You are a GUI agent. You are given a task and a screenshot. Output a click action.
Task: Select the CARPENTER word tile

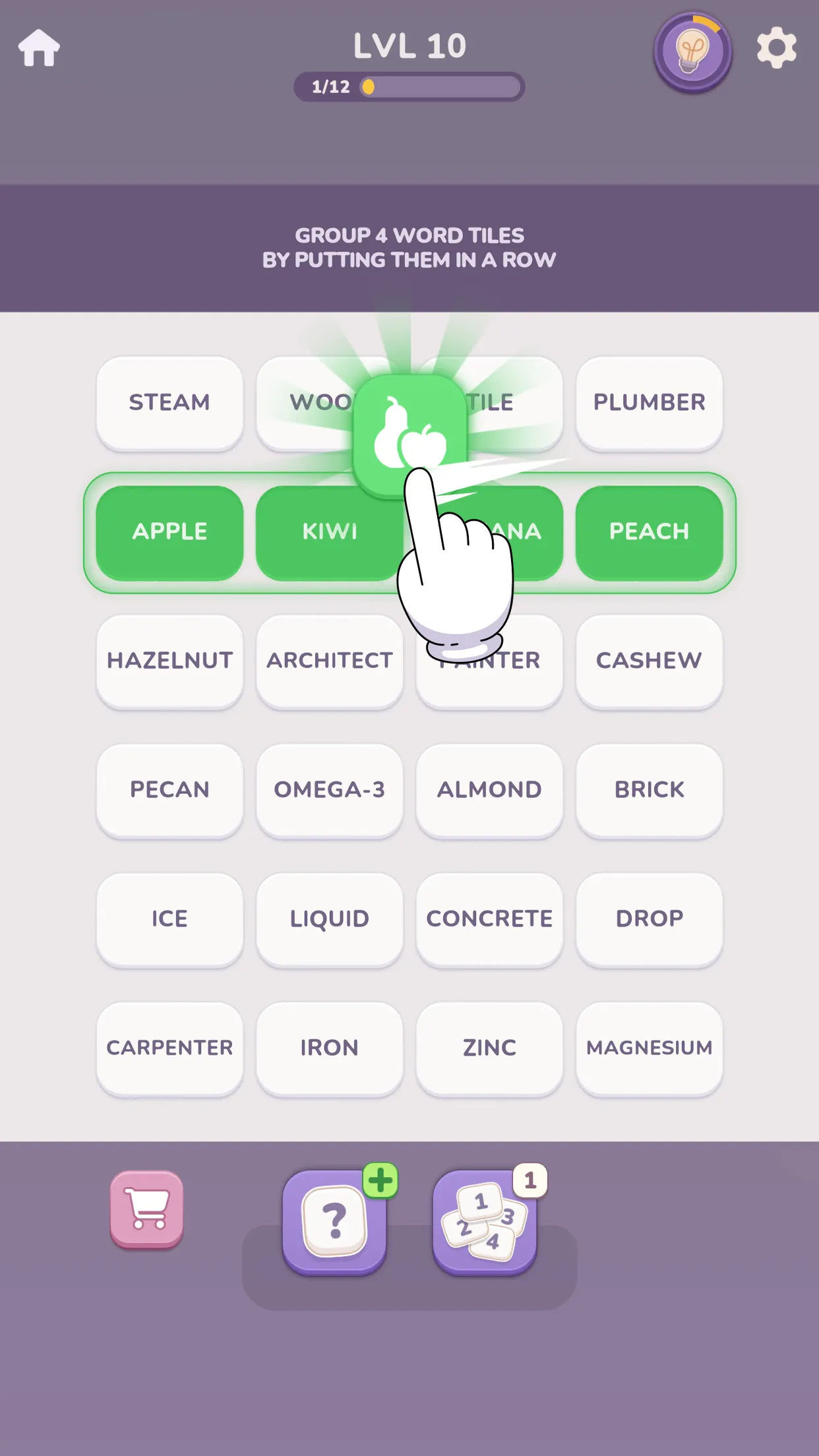point(169,1048)
